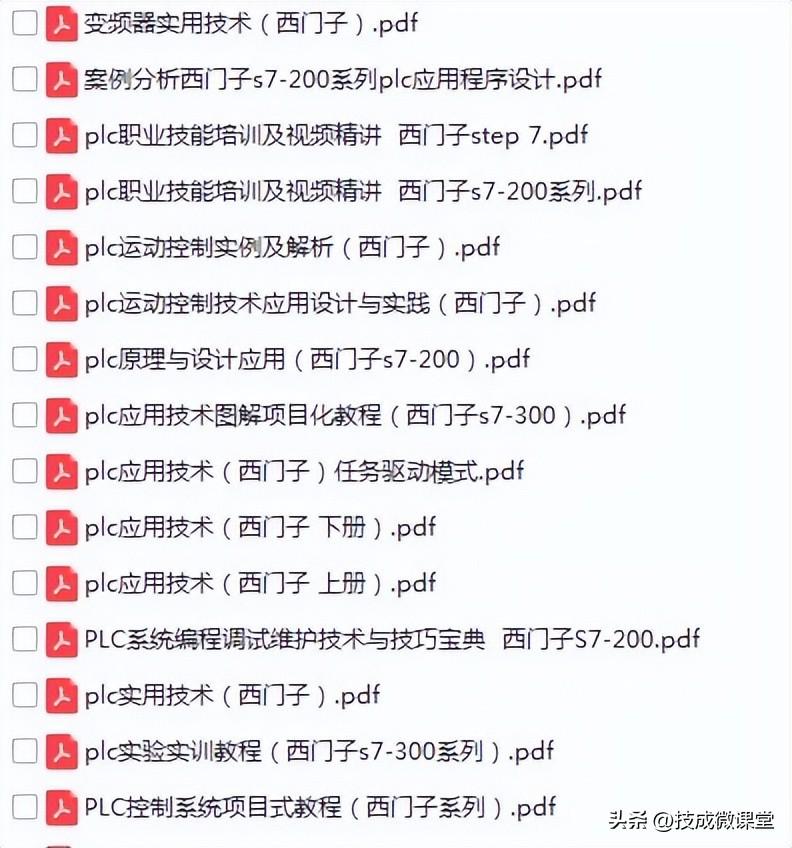Open 案例分析西门子s7-200系列plc应用程序设计.pdf
792x848 pixels.
(342, 80)
